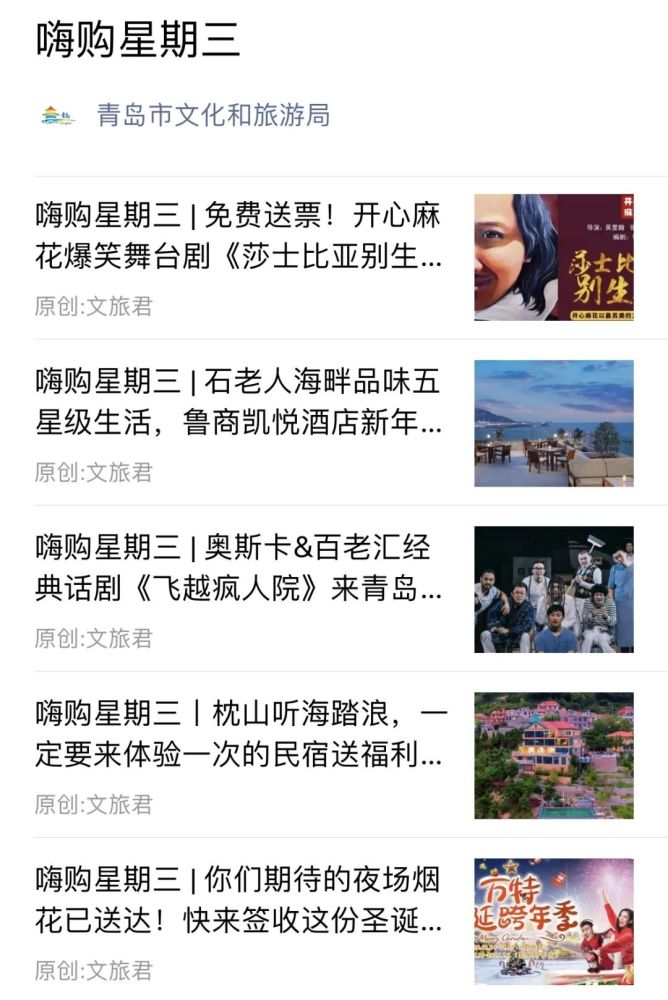Open the 开心麻花爆笑舞台剧 free ticket article
The image size is (668, 1000).
pyautogui.click(x=240, y=236)
